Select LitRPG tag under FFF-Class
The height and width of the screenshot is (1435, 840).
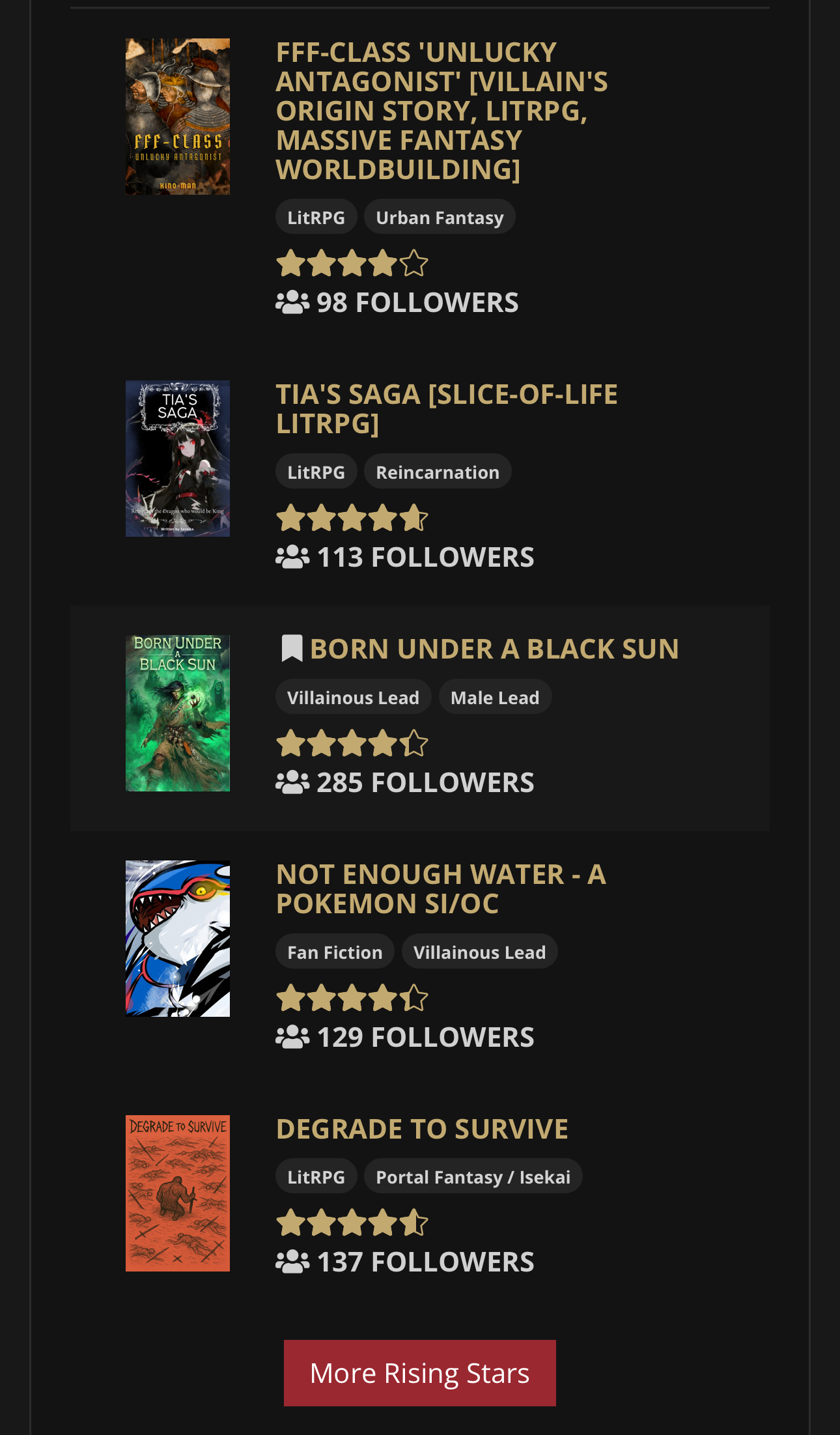coord(316,218)
